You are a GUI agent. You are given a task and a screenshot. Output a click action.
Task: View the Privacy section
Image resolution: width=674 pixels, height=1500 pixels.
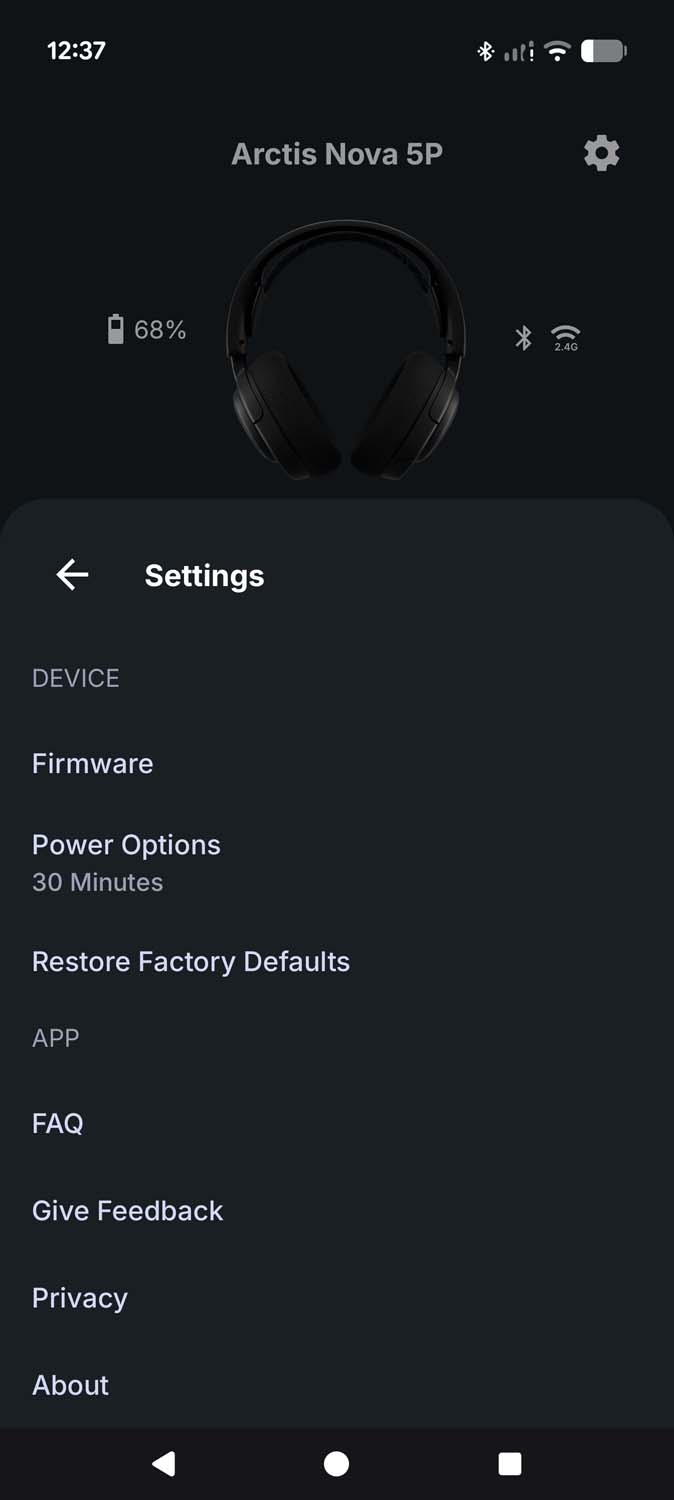pyautogui.click(x=80, y=1298)
